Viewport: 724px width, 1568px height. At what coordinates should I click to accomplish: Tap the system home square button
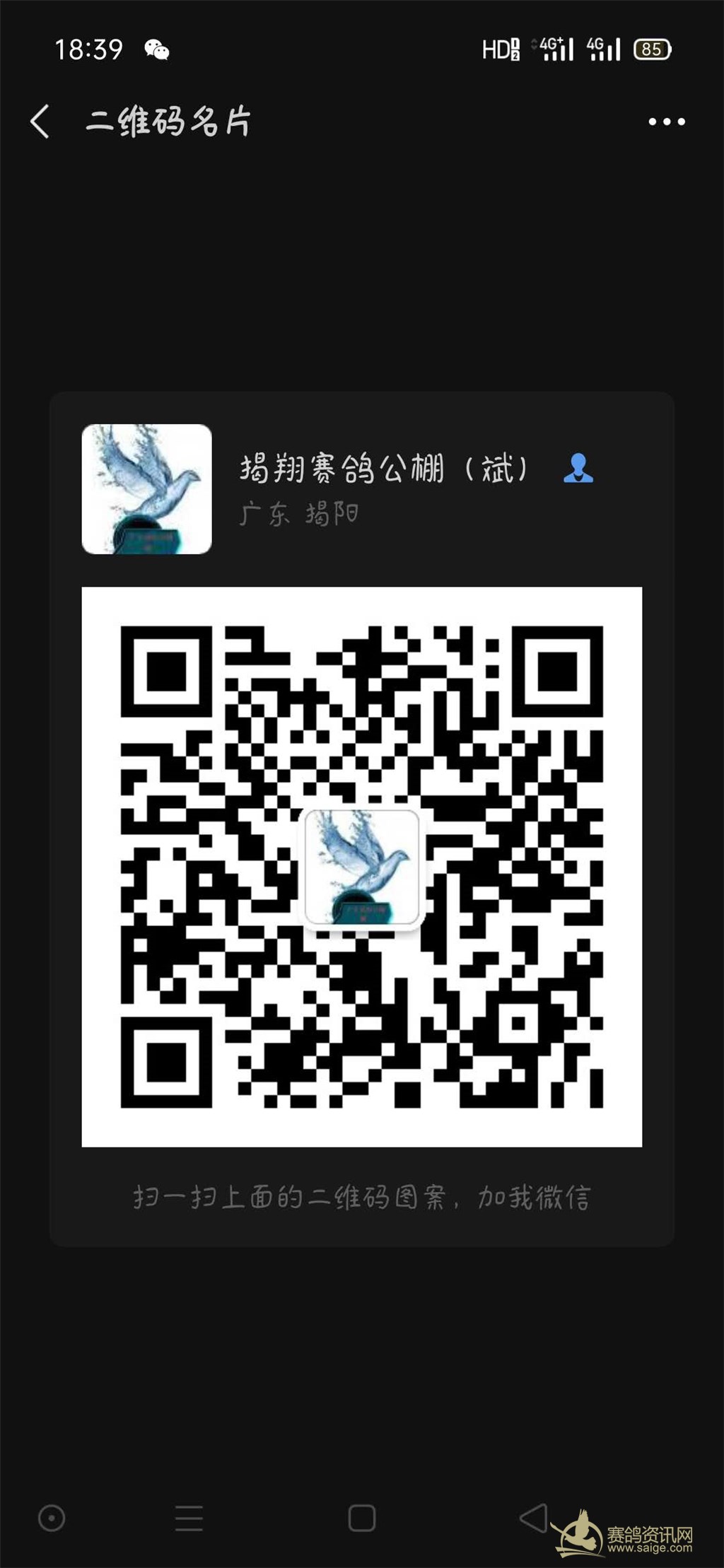(x=361, y=1518)
